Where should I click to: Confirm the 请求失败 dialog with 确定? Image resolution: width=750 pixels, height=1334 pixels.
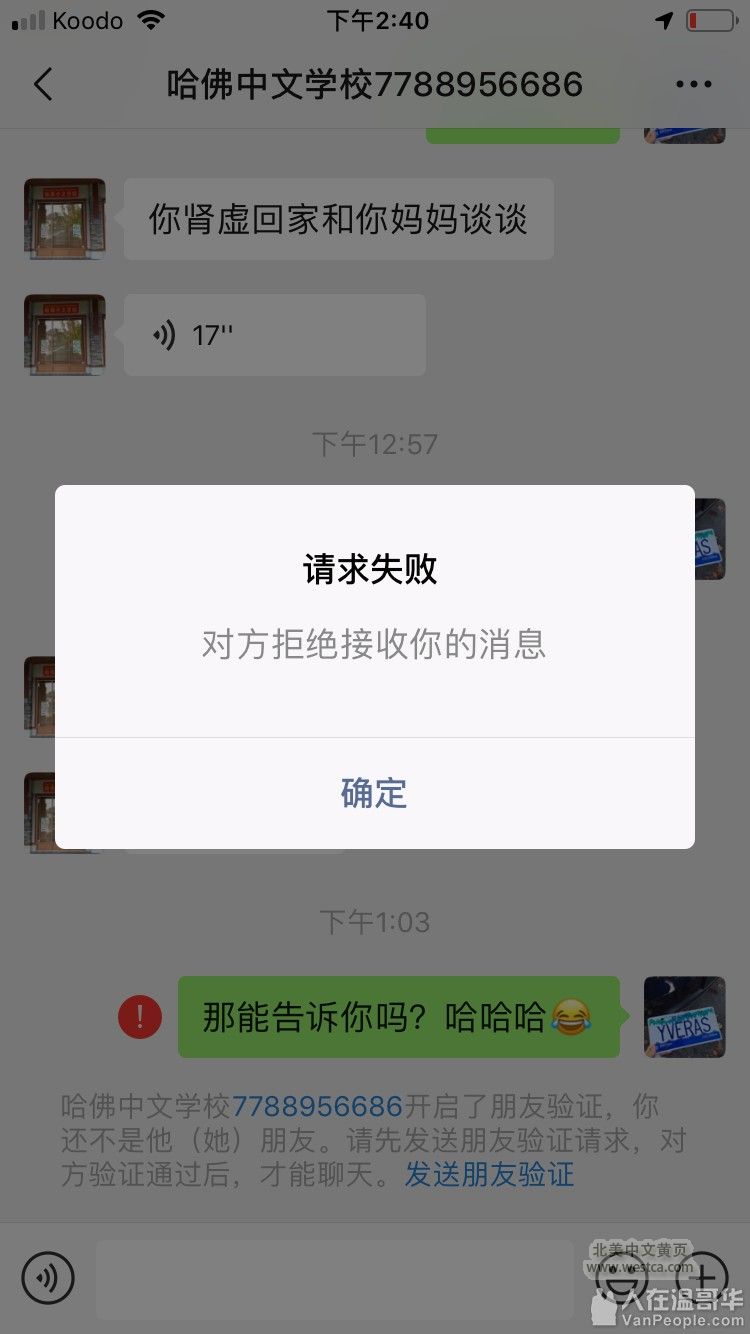coord(374,793)
